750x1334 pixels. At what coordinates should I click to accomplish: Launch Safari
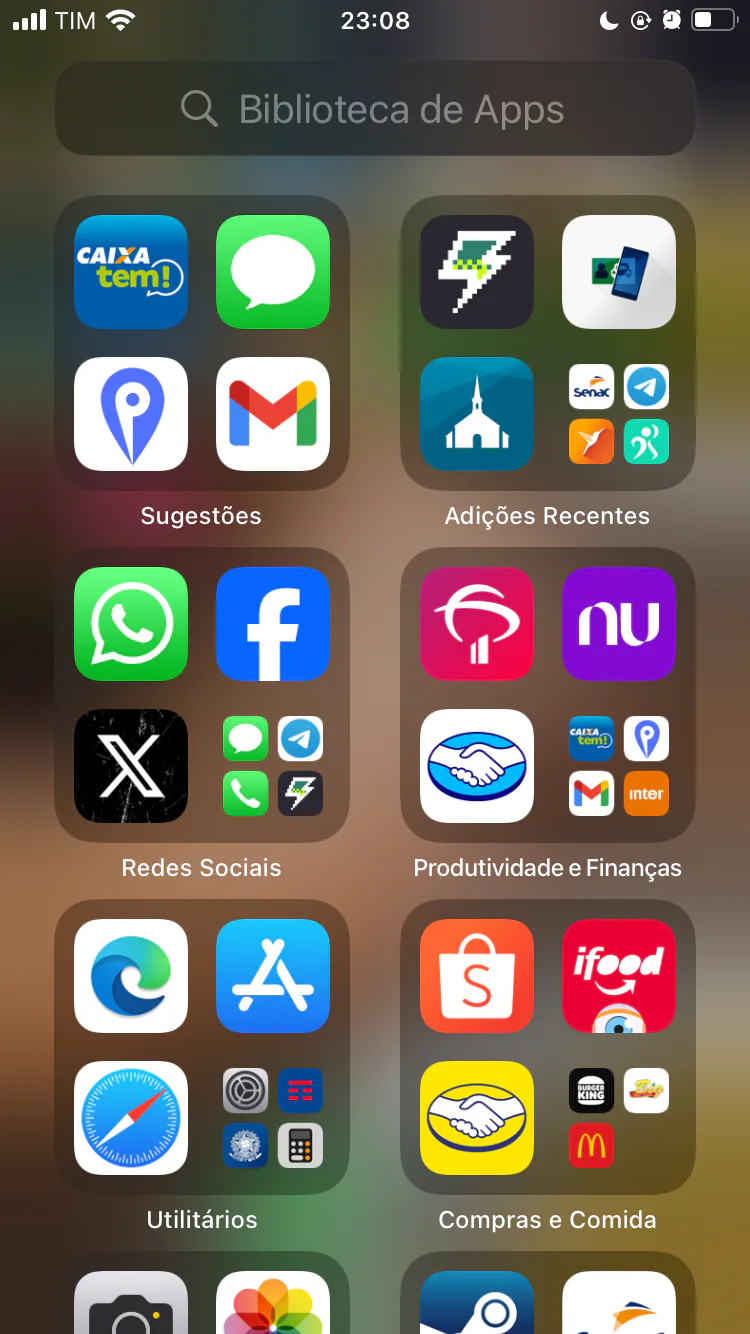(131, 1118)
